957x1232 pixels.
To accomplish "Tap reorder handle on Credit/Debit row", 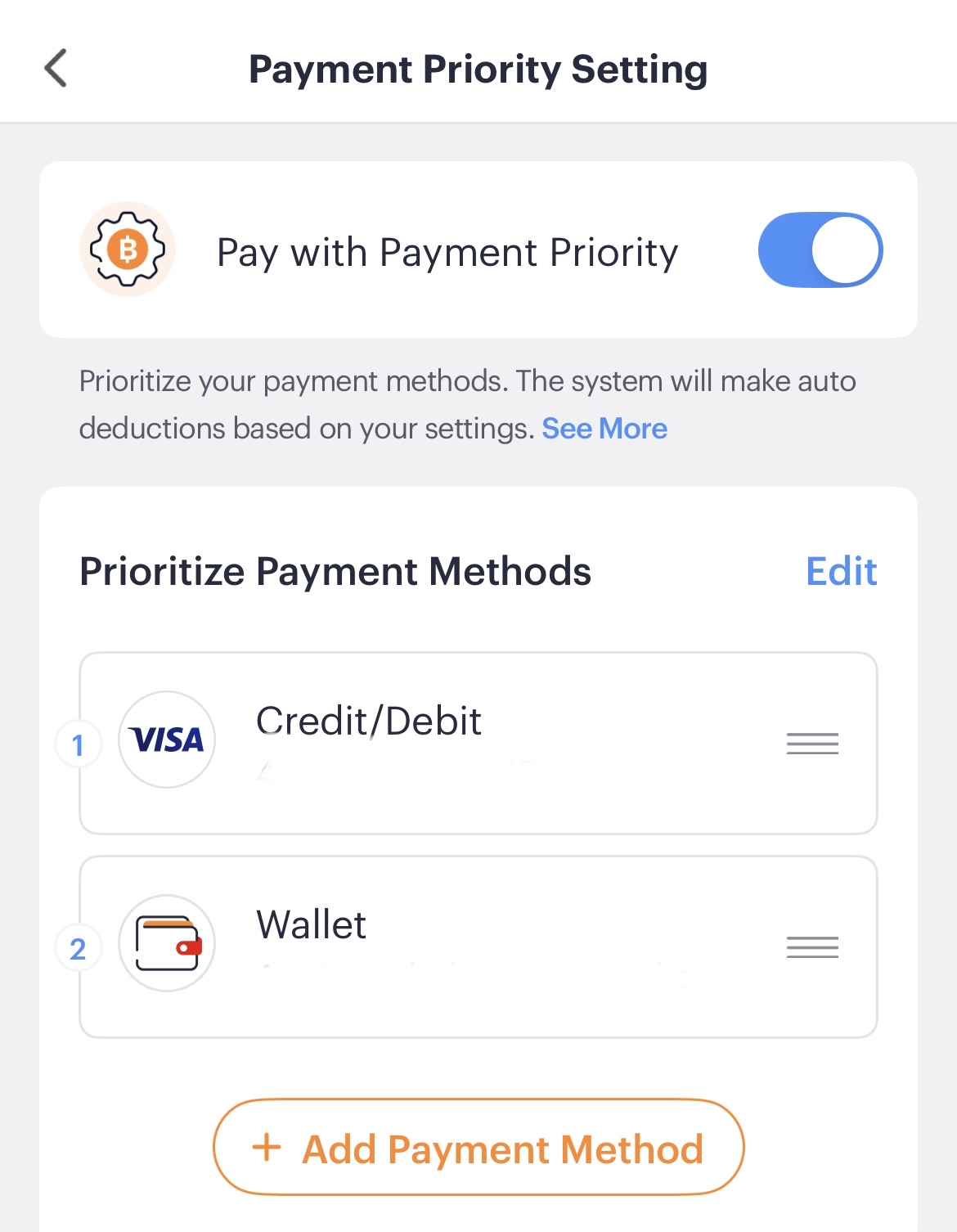I will (x=812, y=744).
